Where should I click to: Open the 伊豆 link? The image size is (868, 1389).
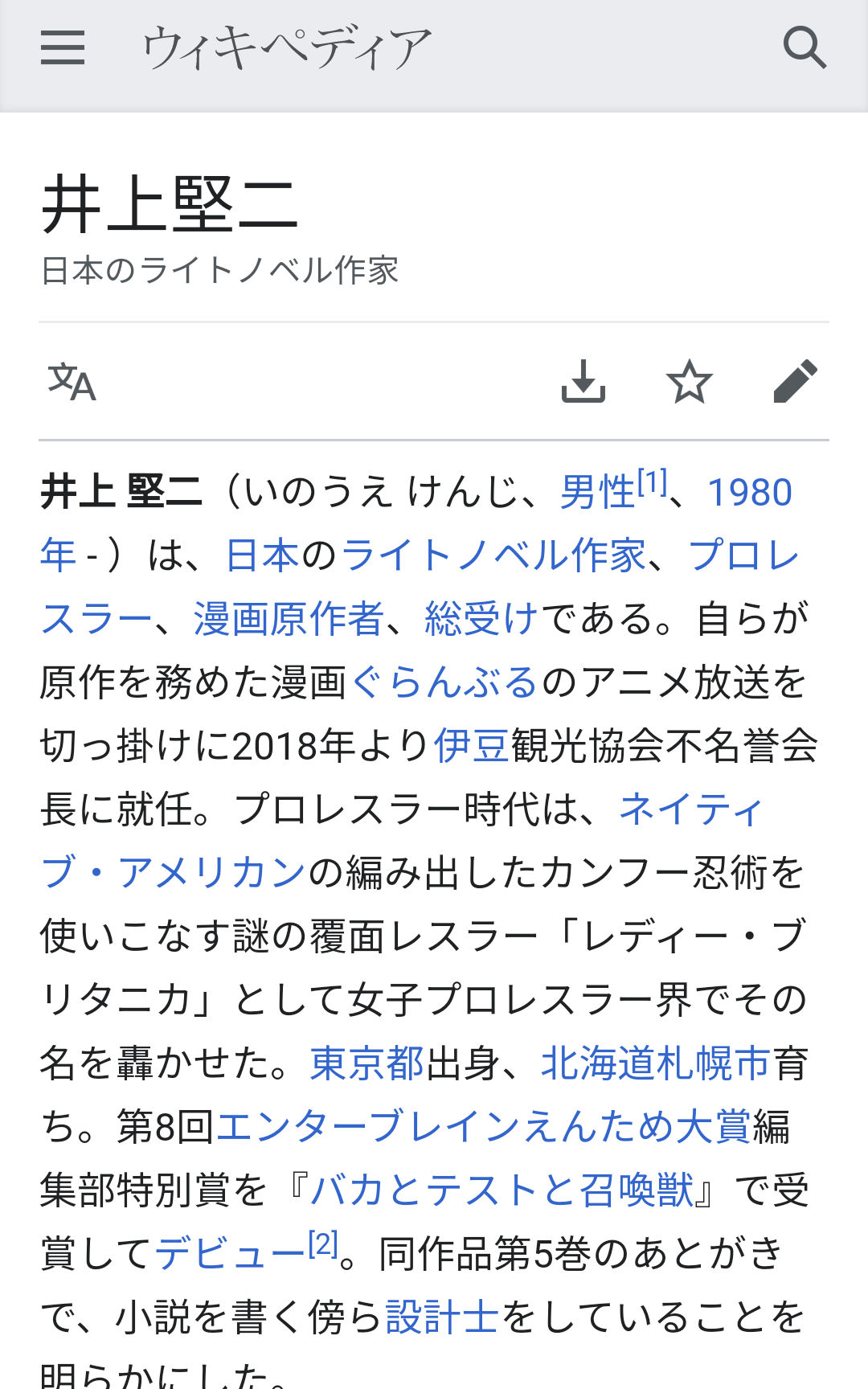[472, 746]
